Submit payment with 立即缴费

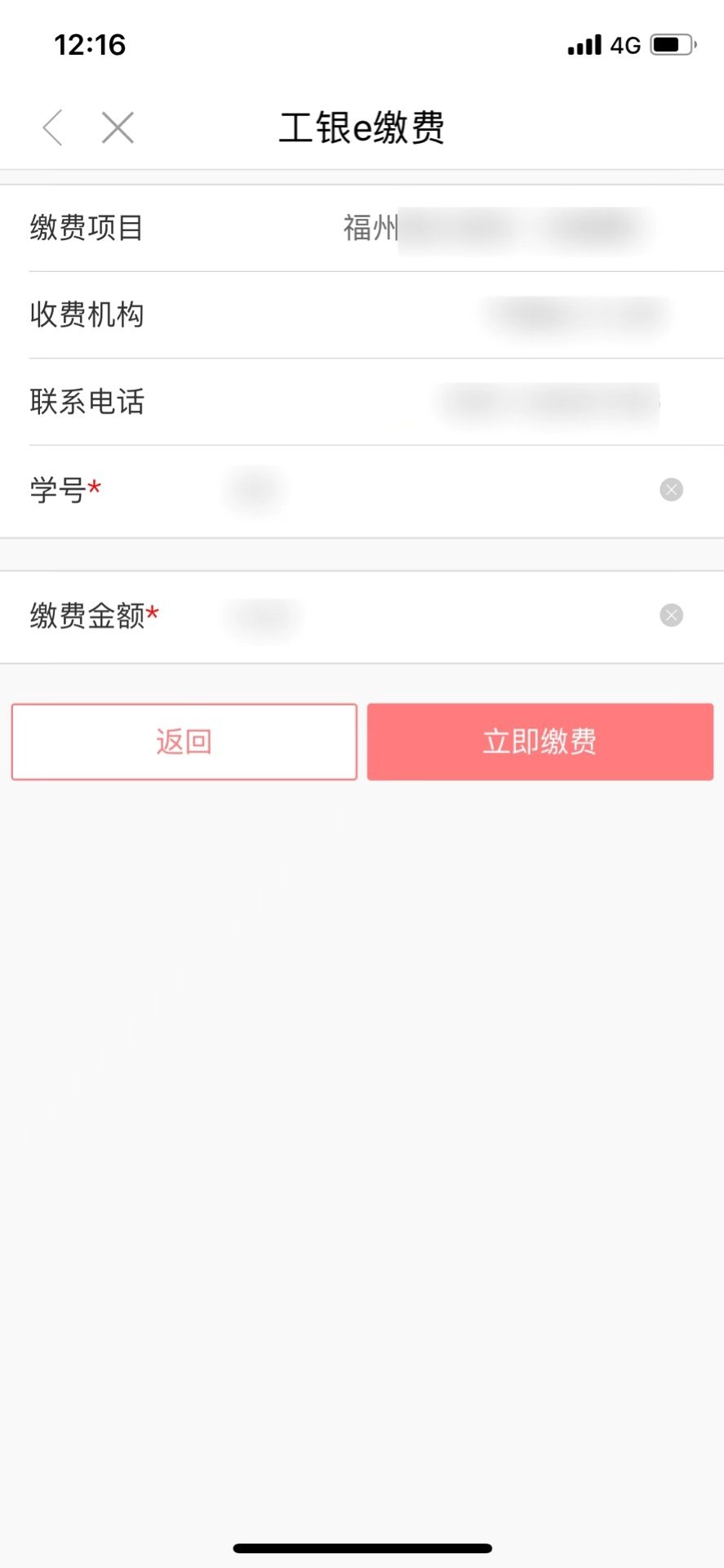coord(540,742)
